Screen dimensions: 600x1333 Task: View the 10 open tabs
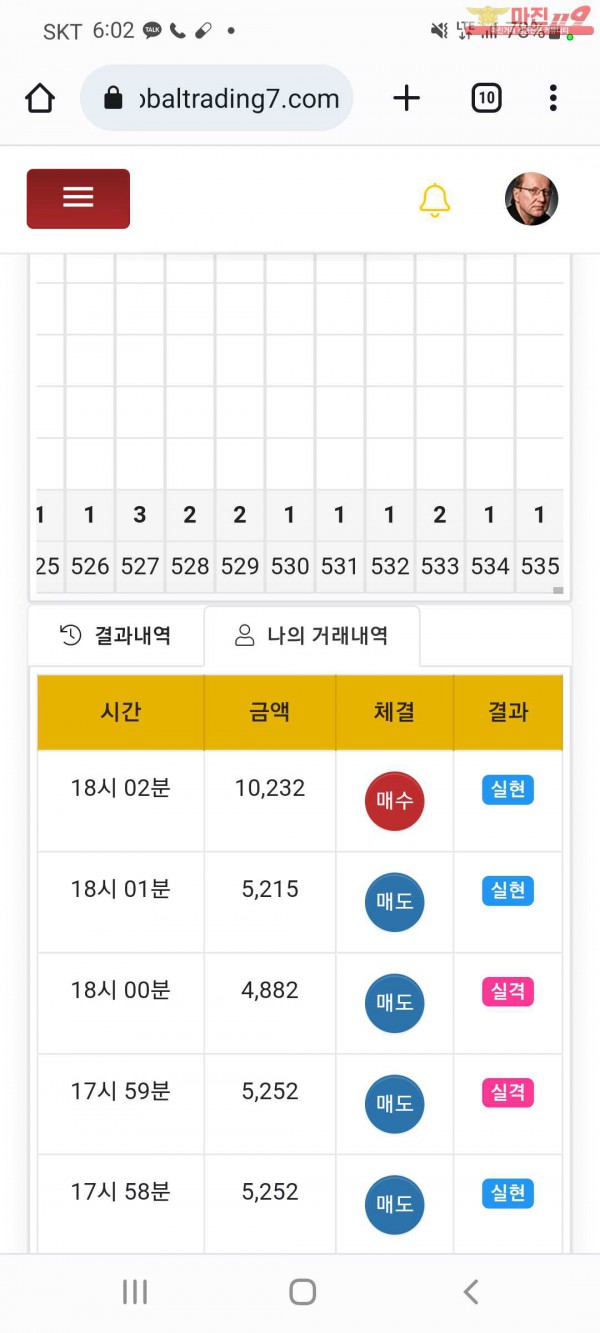point(486,98)
